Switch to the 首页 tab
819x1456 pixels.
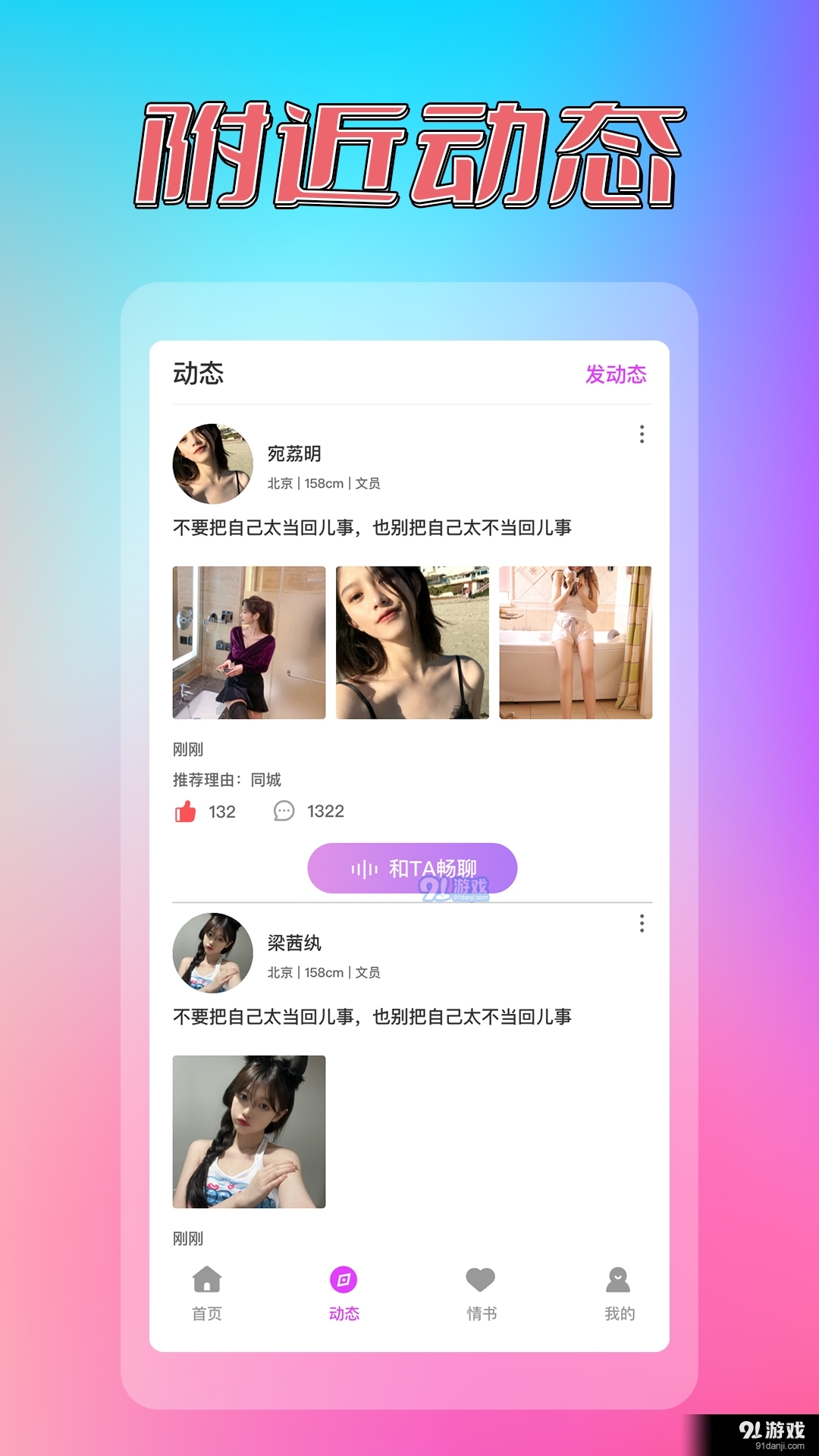click(x=206, y=1289)
